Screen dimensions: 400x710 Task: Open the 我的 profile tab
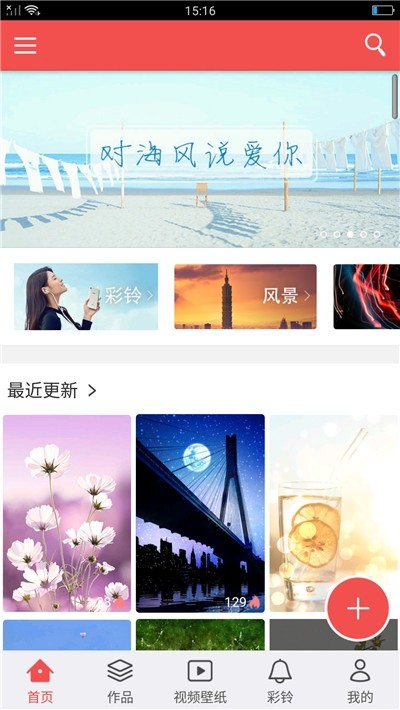point(360,681)
